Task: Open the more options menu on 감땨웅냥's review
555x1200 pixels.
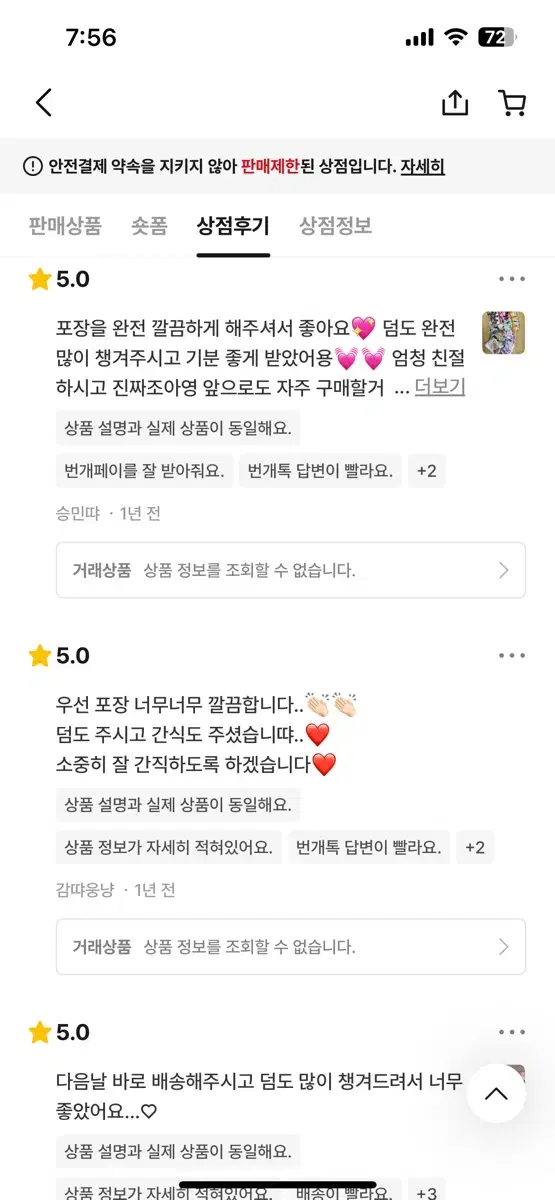Action: (x=512, y=656)
